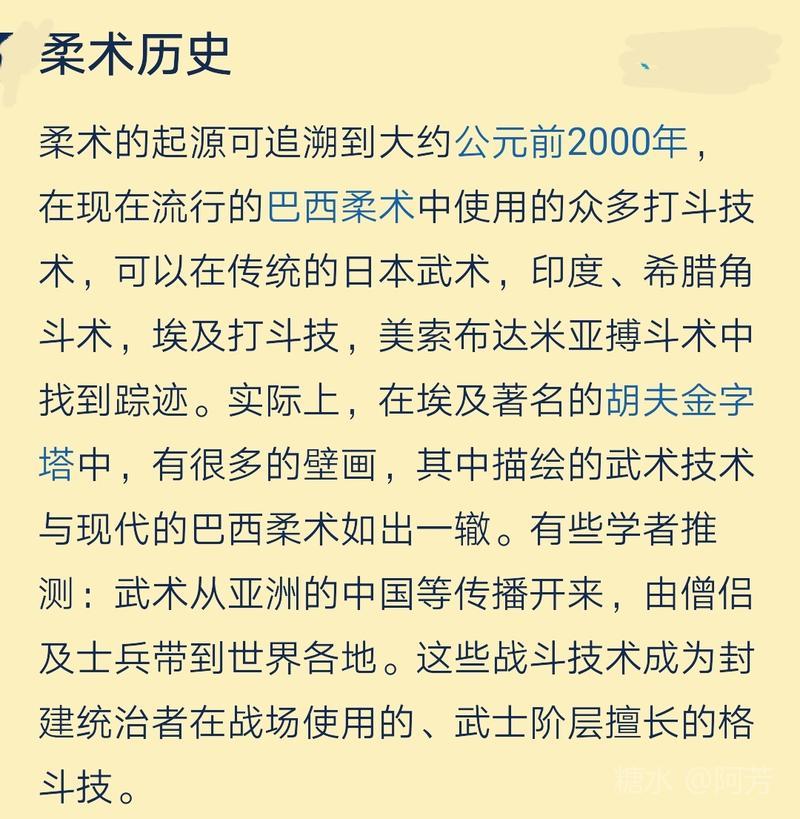The image size is (800, 819).
Task: Visit the 胡夫金字塔 link
Action: pos(679,402)
